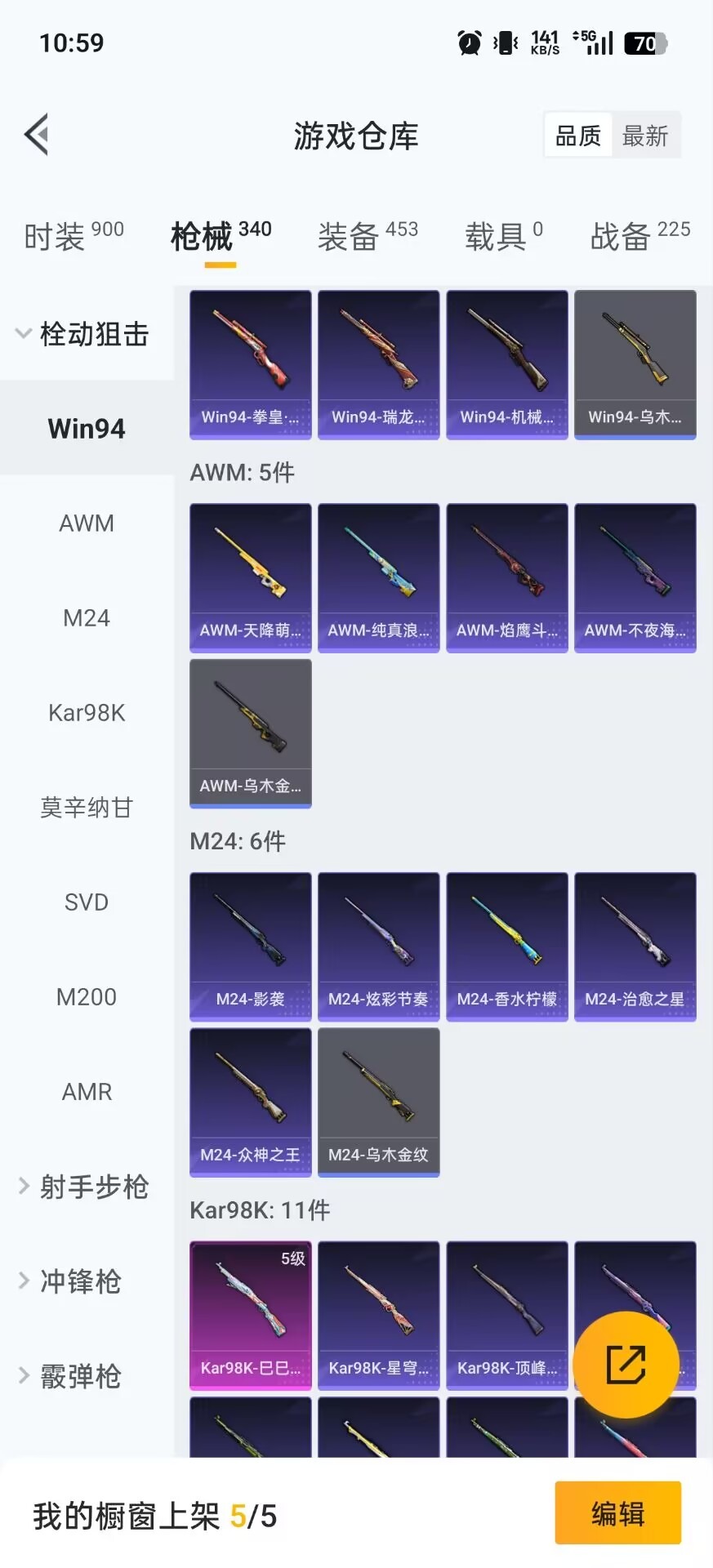Select 莫辛纳甘 in the sidebar
713x1568 pixels.
[x=86, y=808]
